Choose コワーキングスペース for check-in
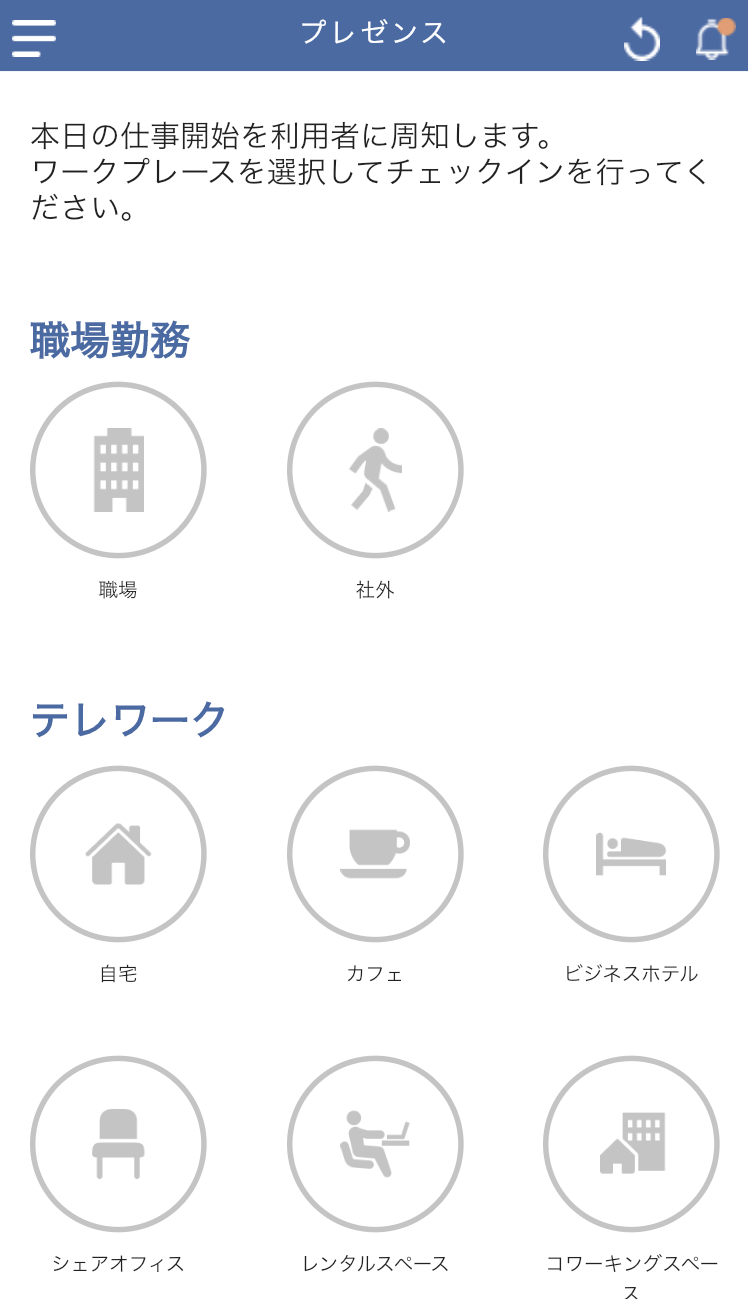The width and height of the screenshot is (748, 1299). click(631, 1144)
